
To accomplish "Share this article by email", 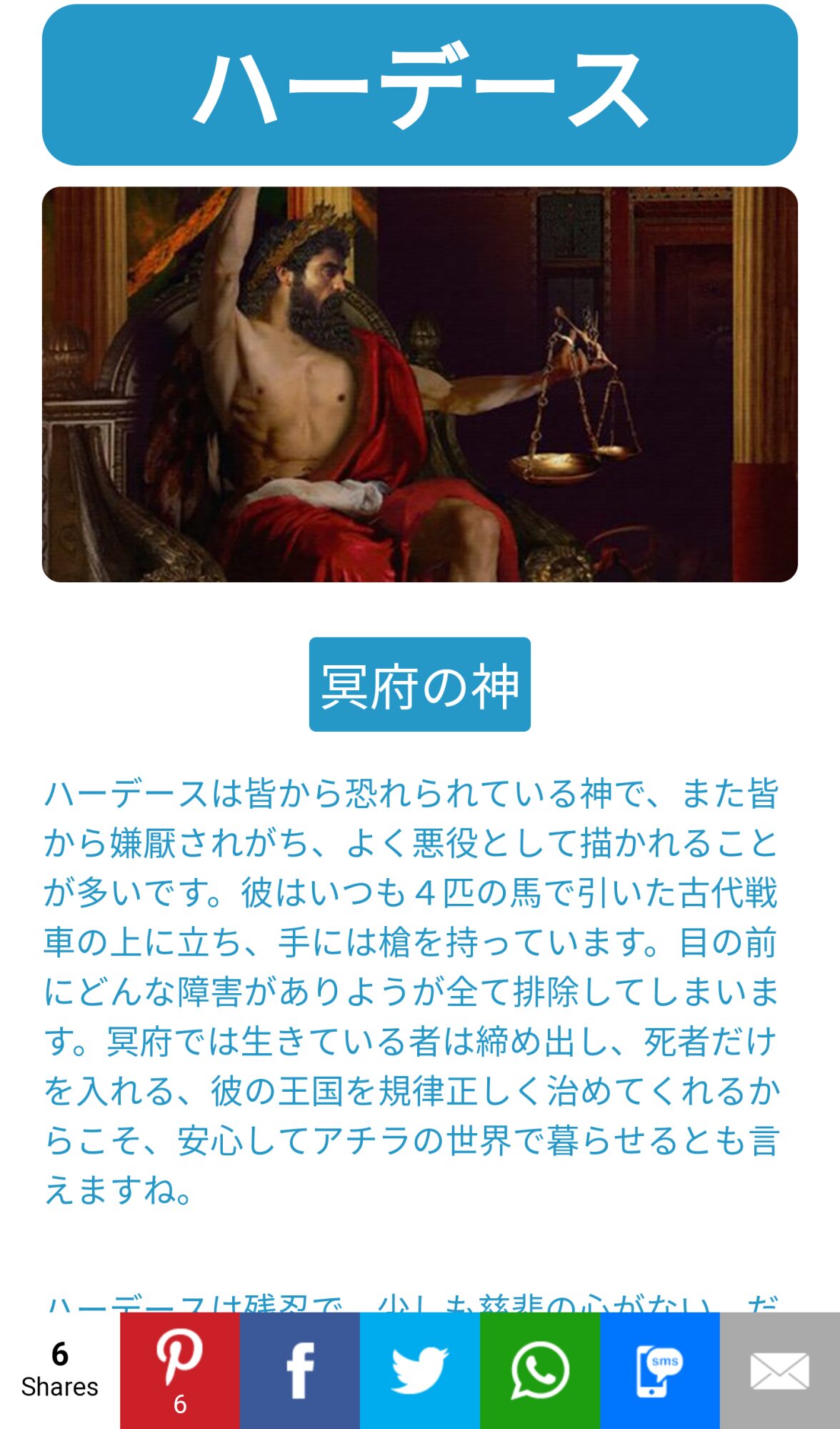I will 779,1370.
